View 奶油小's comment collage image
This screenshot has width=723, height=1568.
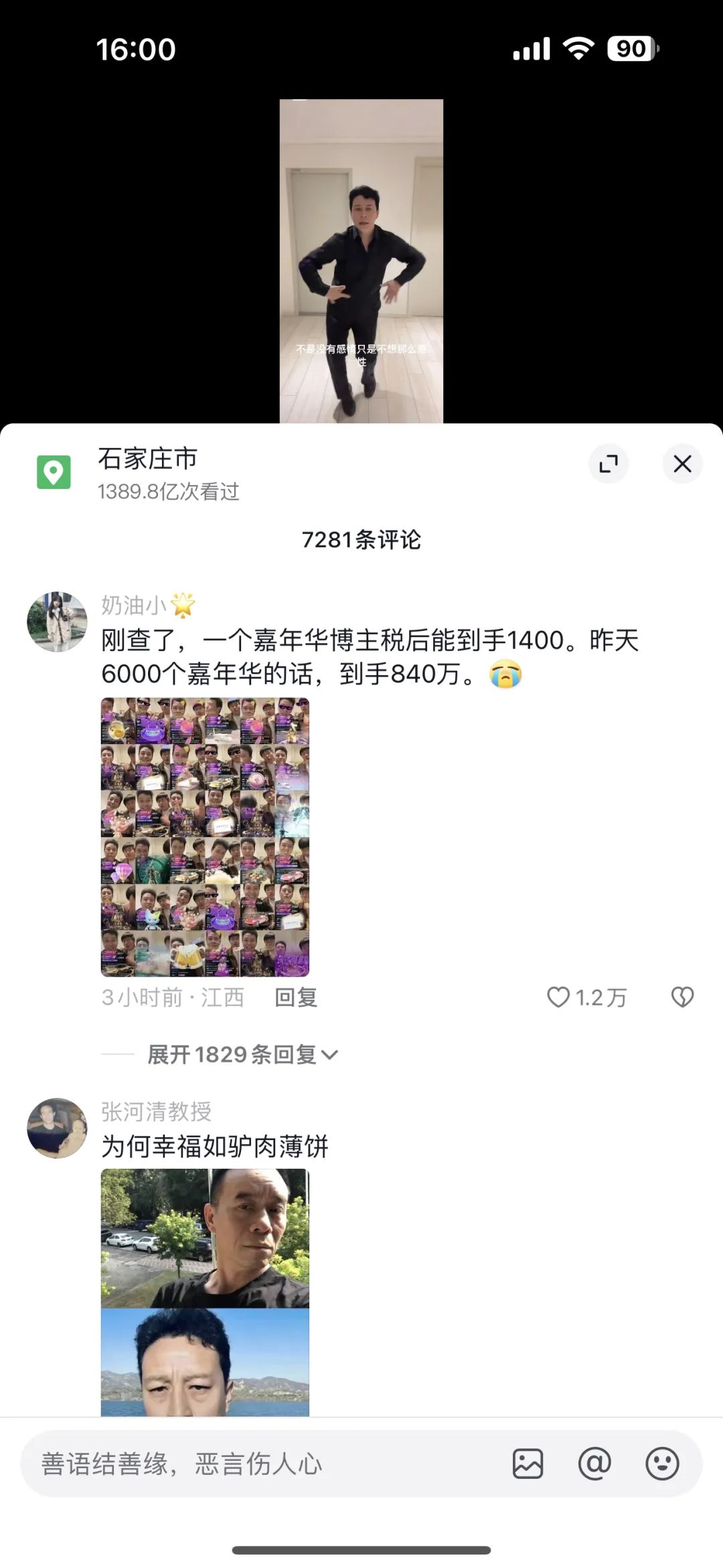point(205,837)
